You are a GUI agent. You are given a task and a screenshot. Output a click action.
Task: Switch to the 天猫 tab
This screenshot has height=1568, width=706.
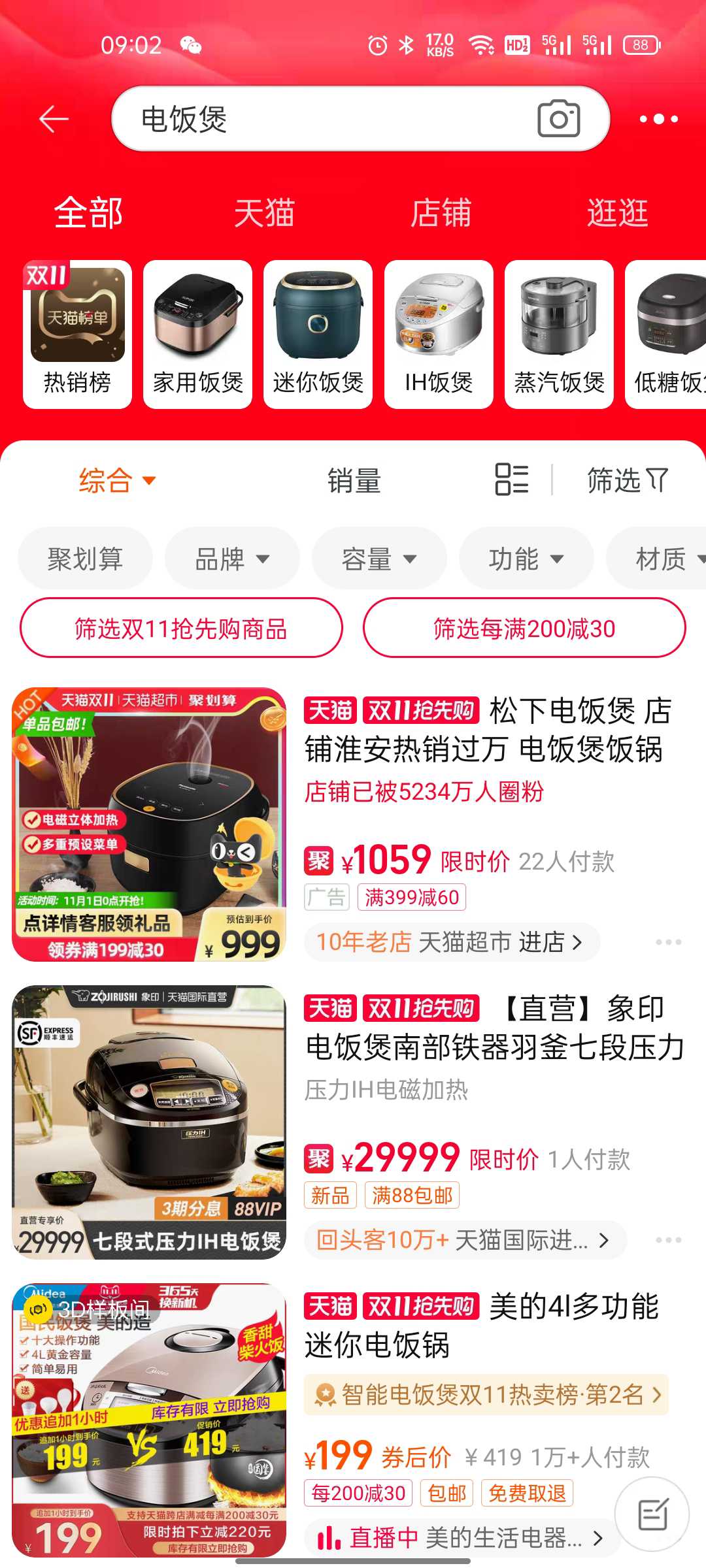point(265,213)
